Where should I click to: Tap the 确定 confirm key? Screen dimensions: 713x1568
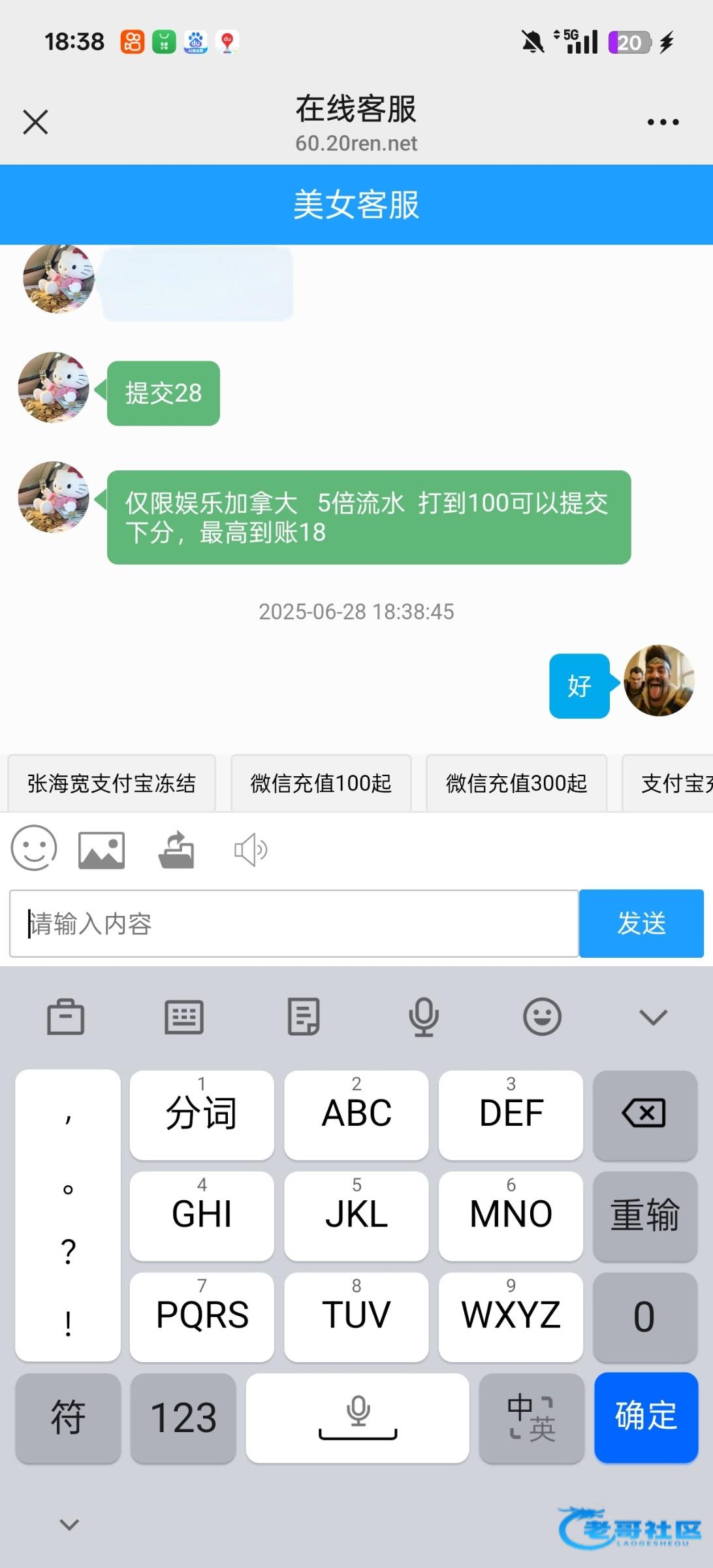point(646,1416)
